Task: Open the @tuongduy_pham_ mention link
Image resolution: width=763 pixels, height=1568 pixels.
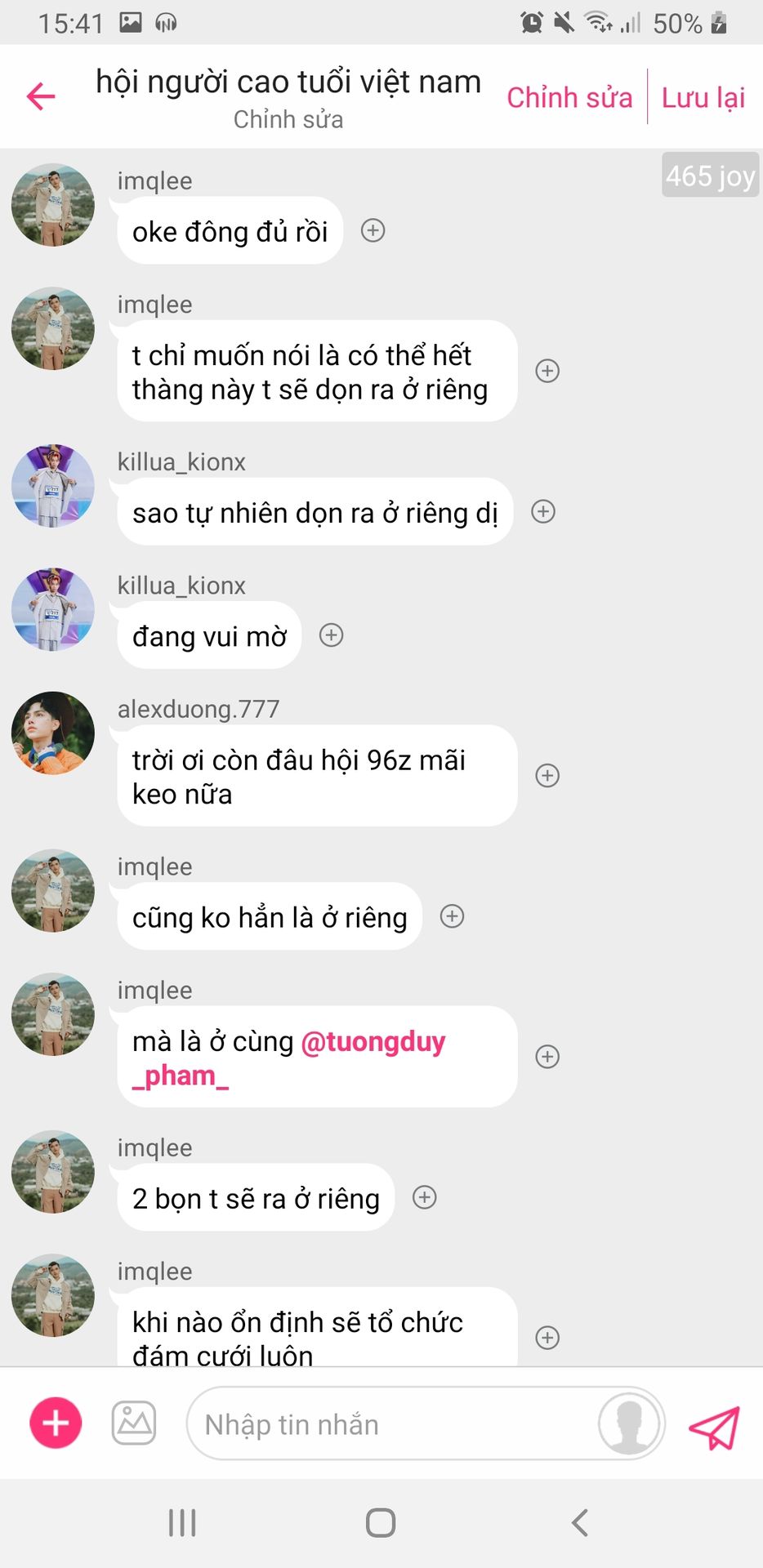Action: [373, 1042]
